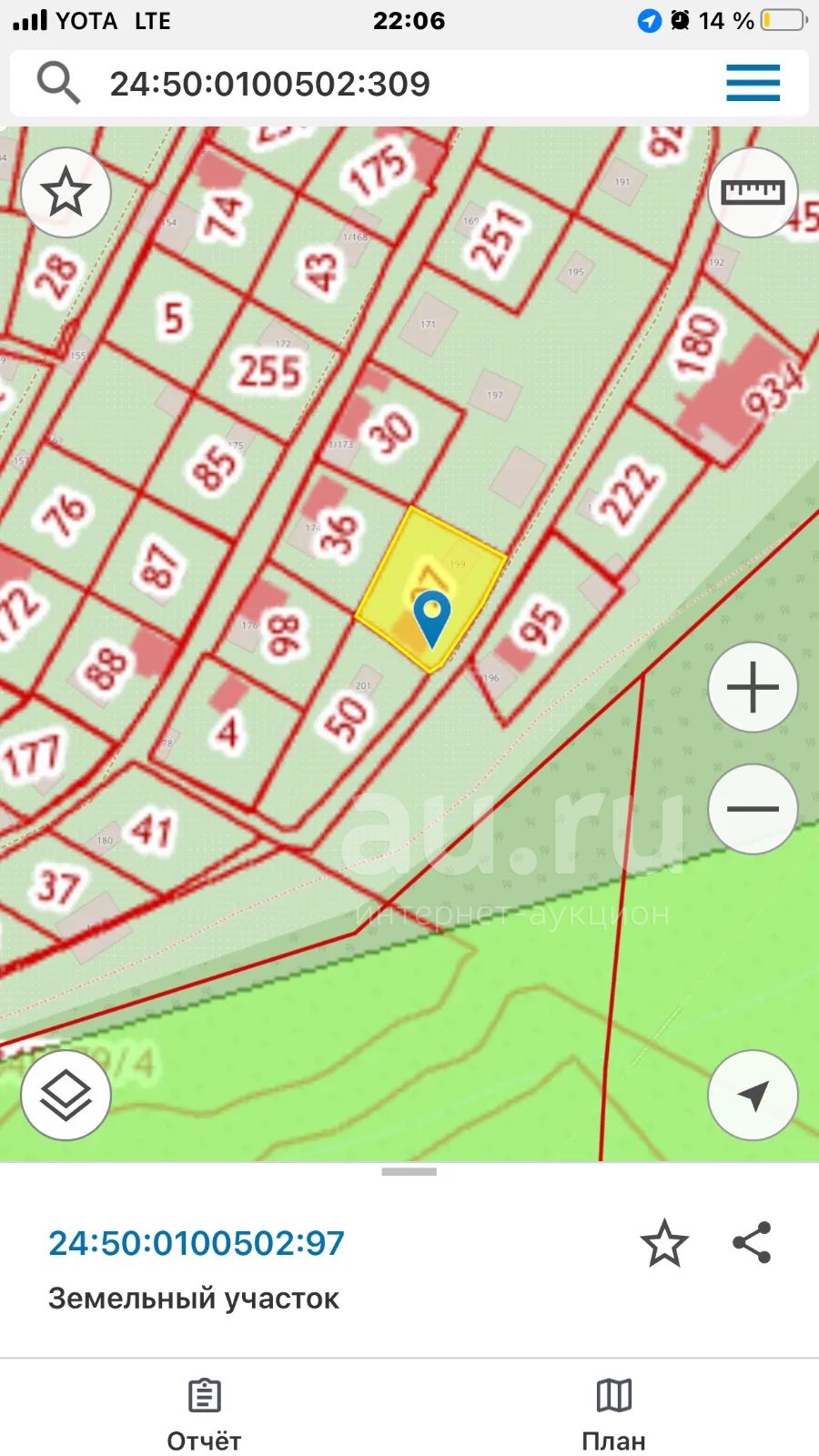
Task: Open the hamburger menu
Action: pos(753,83)
